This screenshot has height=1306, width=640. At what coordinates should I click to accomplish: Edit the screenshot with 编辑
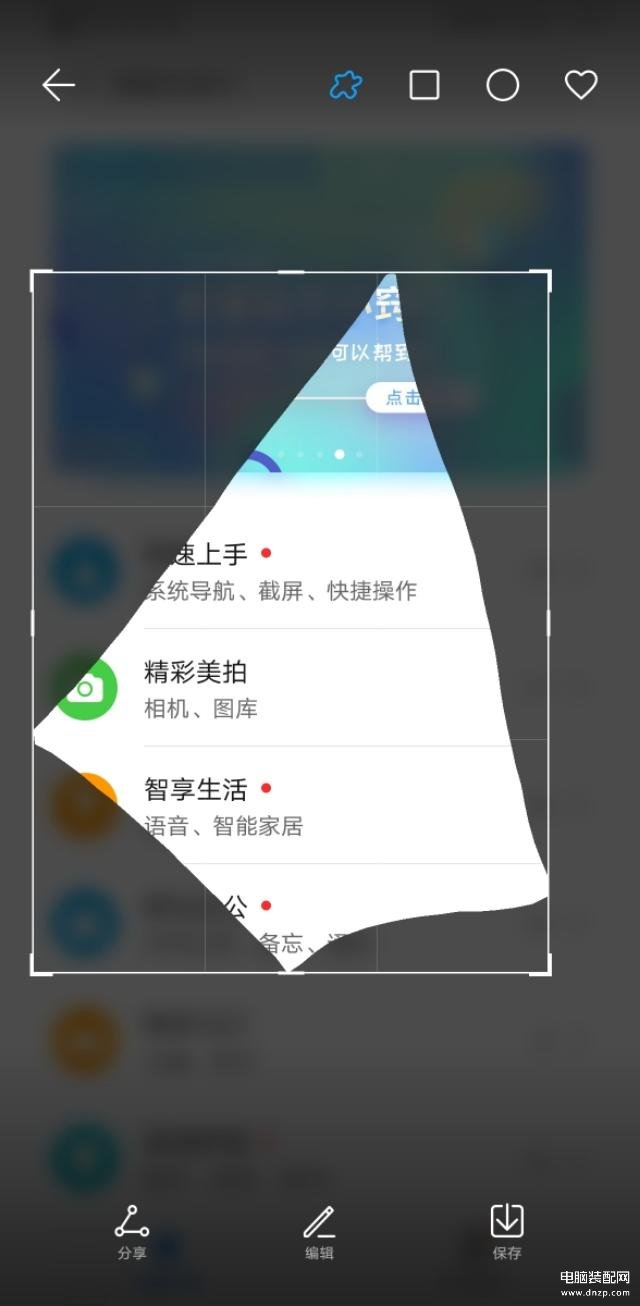319,1231
